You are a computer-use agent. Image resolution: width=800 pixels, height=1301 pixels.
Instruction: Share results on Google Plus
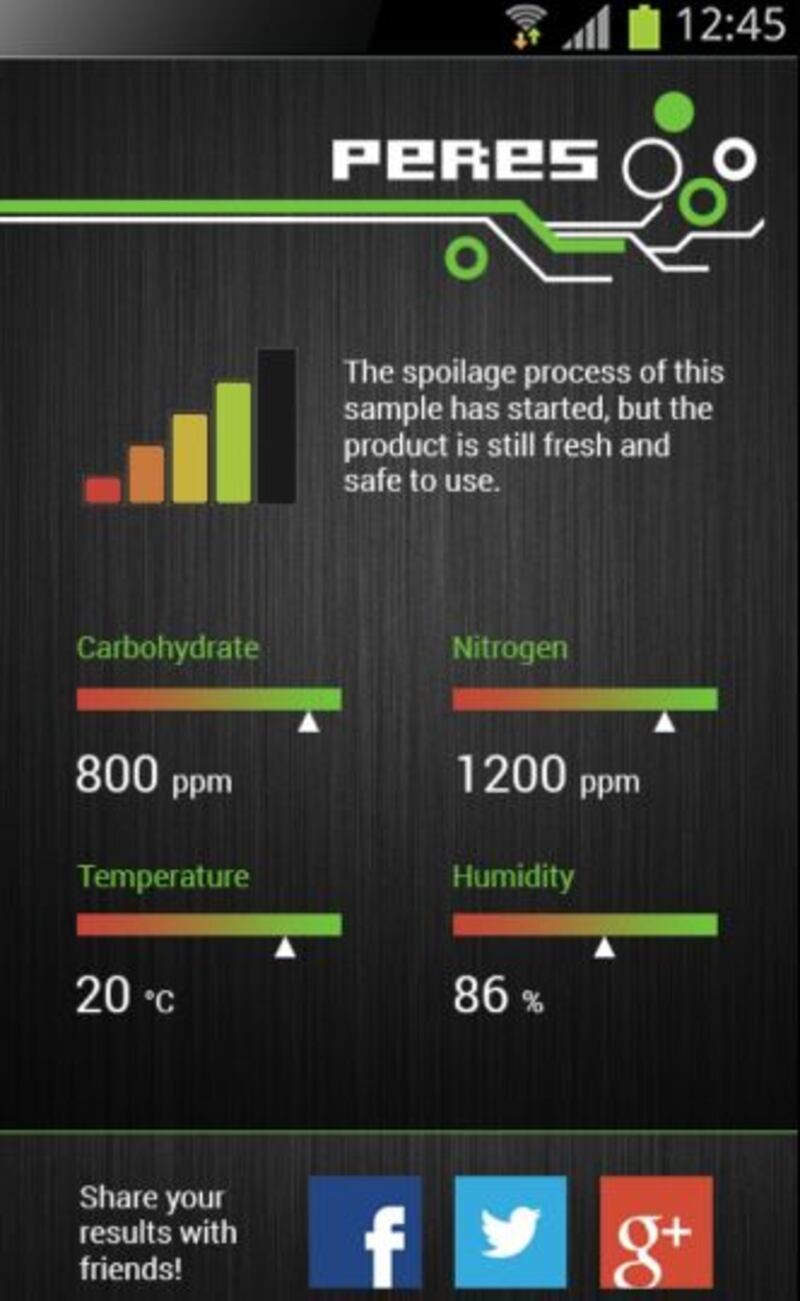(656, 1231)
